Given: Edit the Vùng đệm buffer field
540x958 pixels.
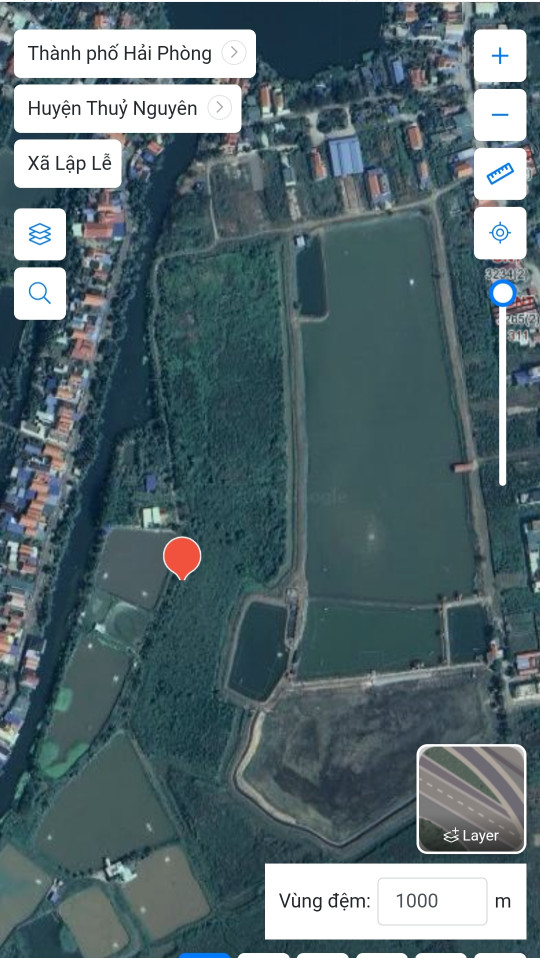Looking at the screenshot, I should (x=432, y=901).
